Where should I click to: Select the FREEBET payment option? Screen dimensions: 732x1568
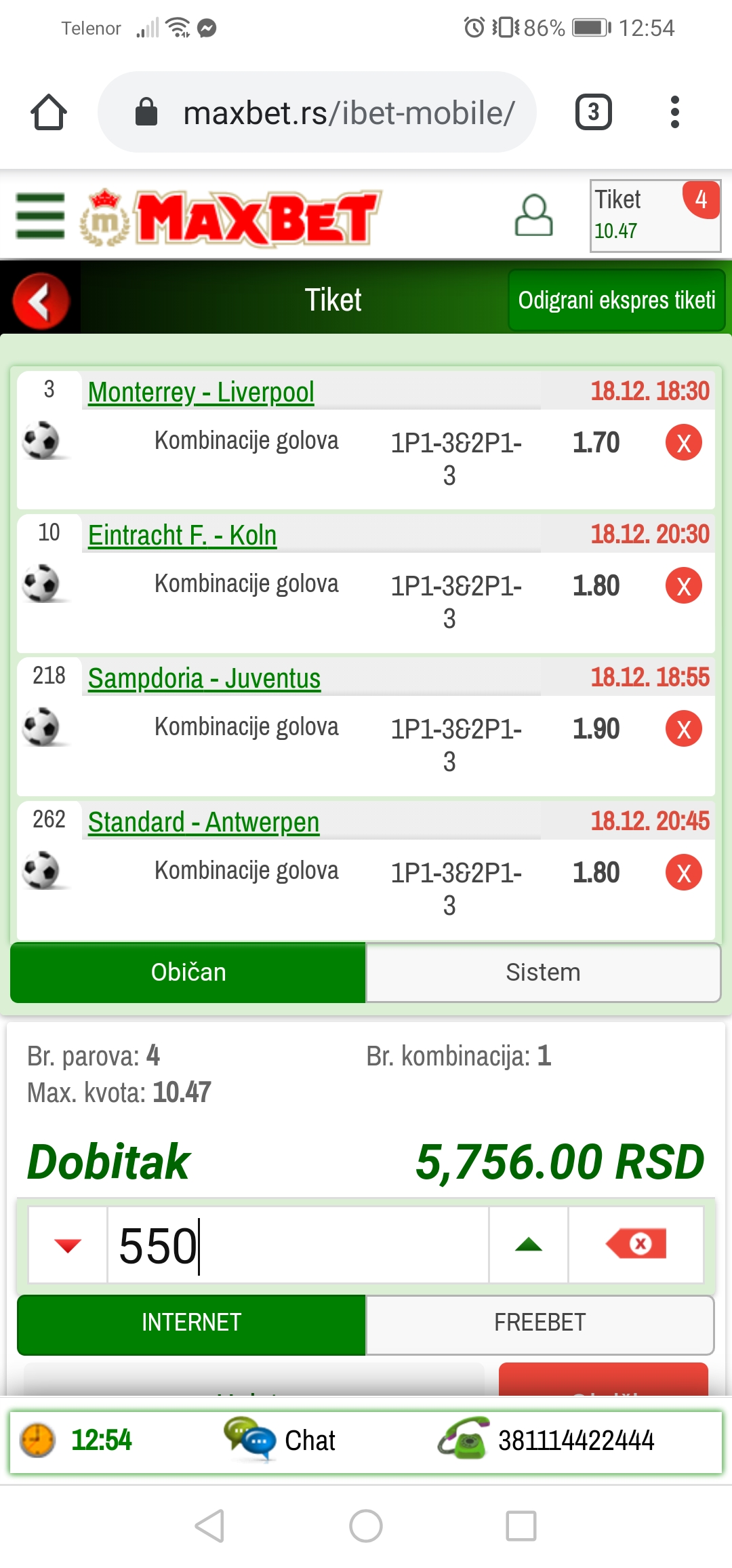click(x=540, y=1322)
